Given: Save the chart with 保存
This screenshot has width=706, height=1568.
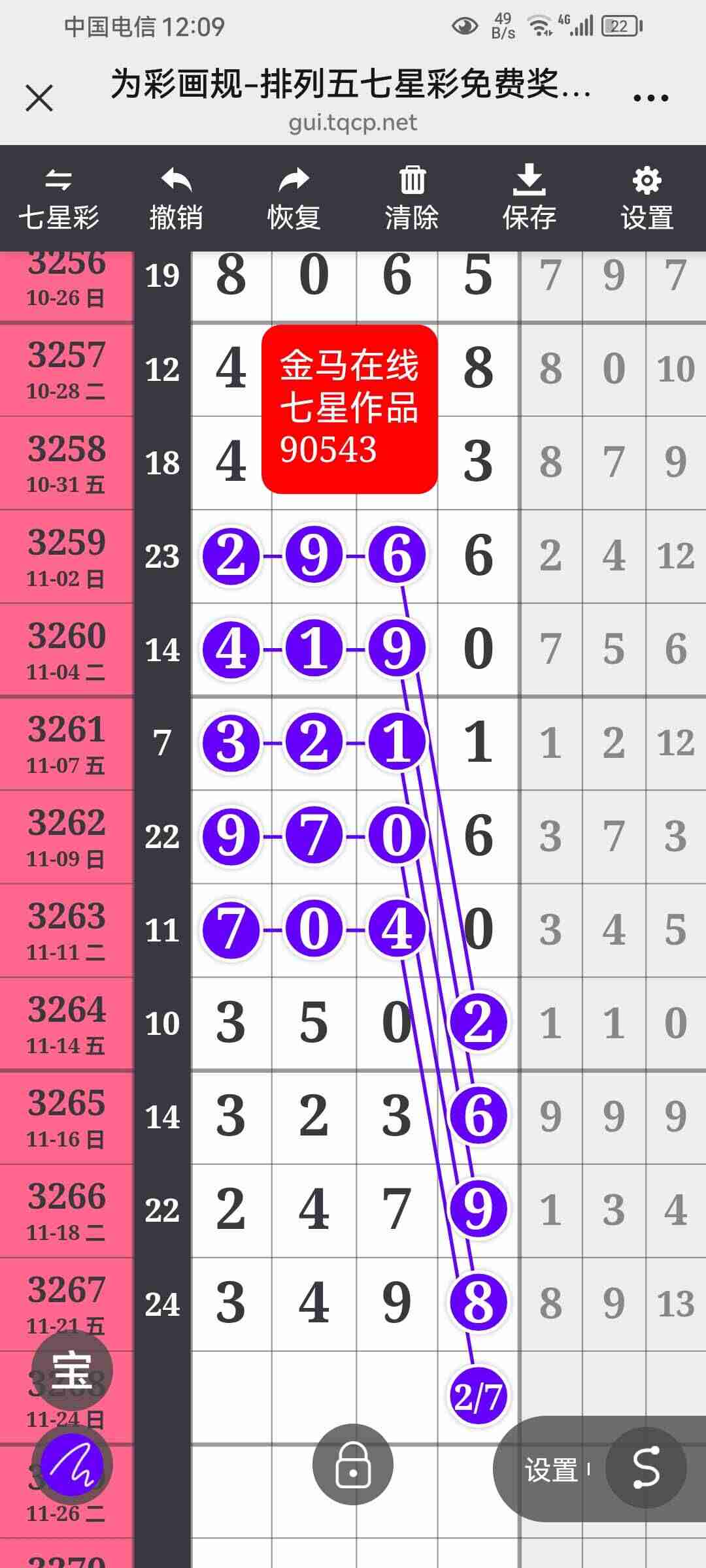Looking at the screenshot, I should click(x=529, y=199).
